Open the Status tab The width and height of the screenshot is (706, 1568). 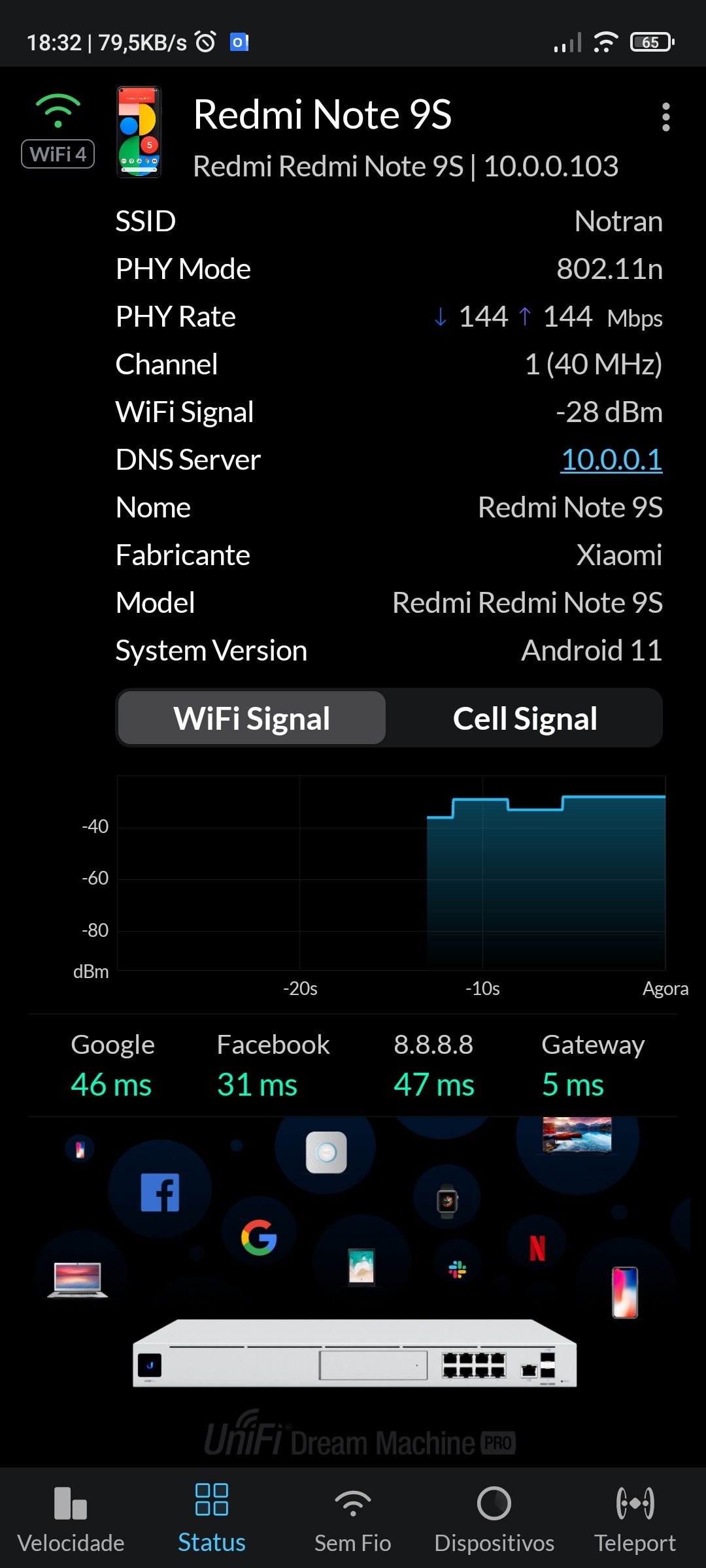tap(212, 1519)
